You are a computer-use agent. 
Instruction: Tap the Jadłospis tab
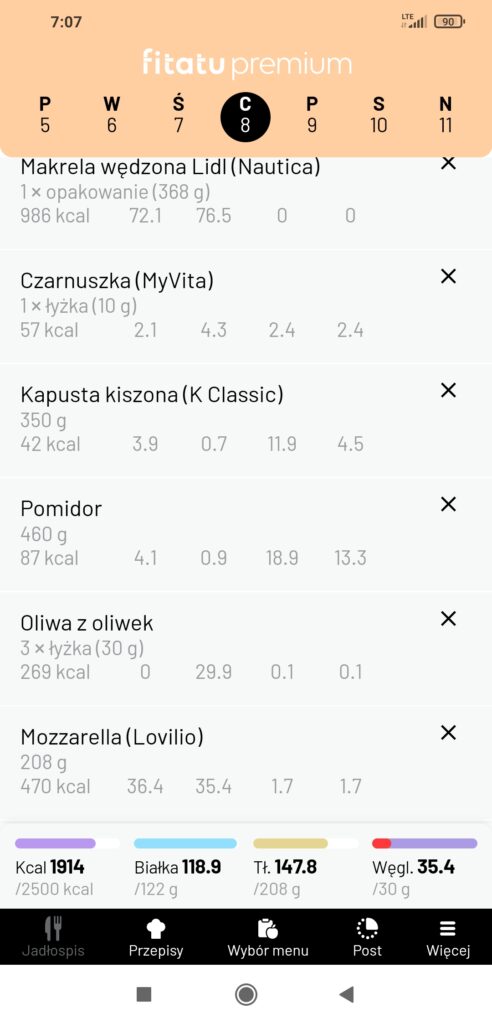point(53,937)
